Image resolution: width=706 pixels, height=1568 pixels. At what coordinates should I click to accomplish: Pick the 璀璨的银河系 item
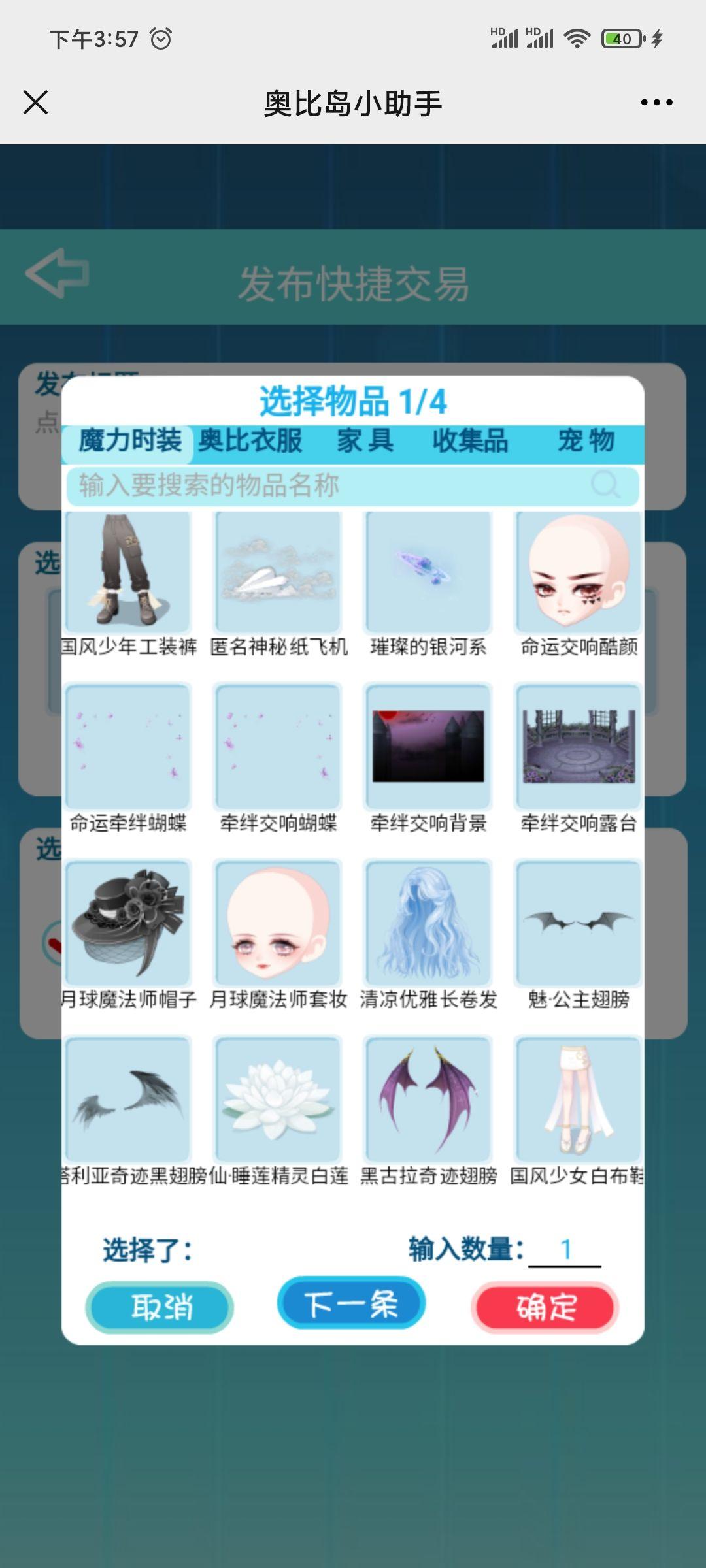click(x=428, y=572)
